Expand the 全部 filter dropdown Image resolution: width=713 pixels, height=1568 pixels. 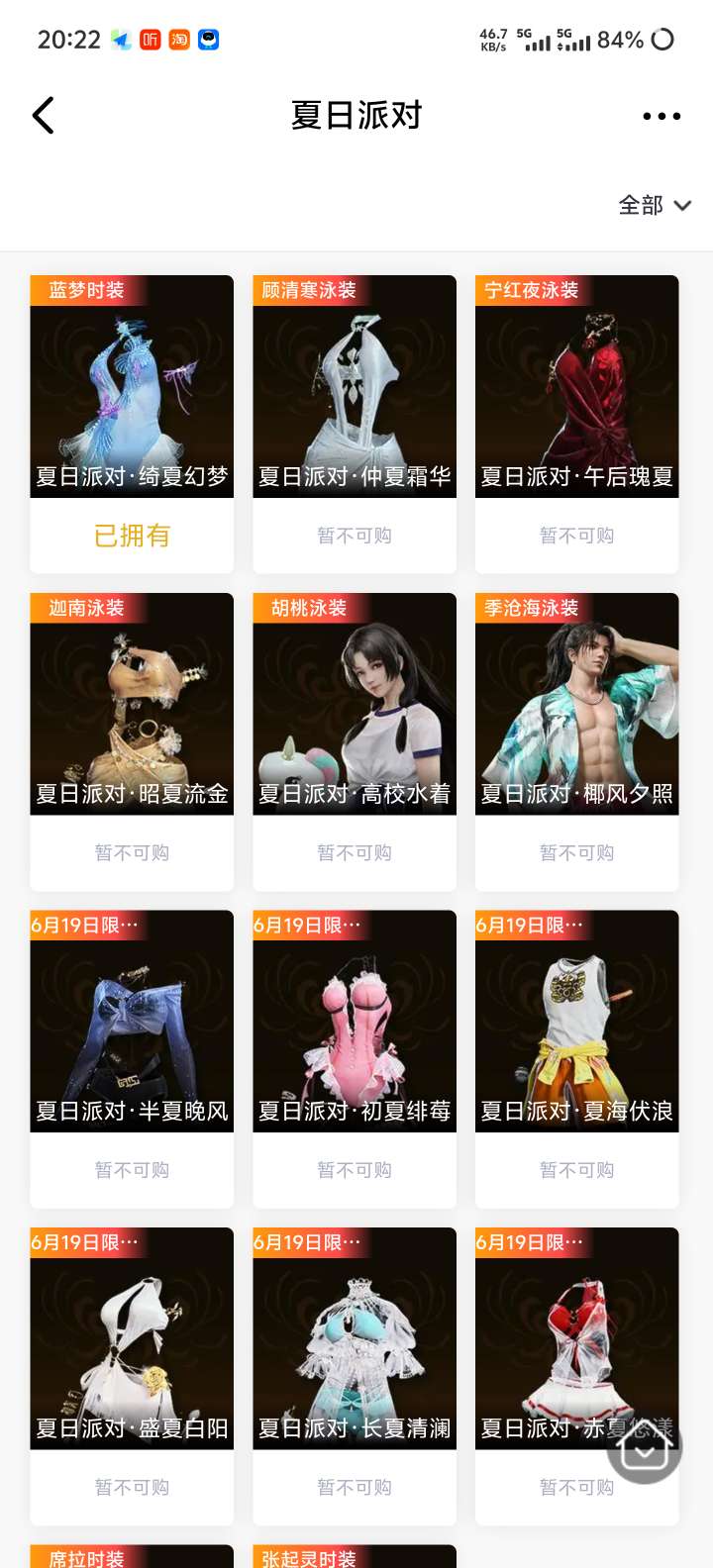[654, 205]
